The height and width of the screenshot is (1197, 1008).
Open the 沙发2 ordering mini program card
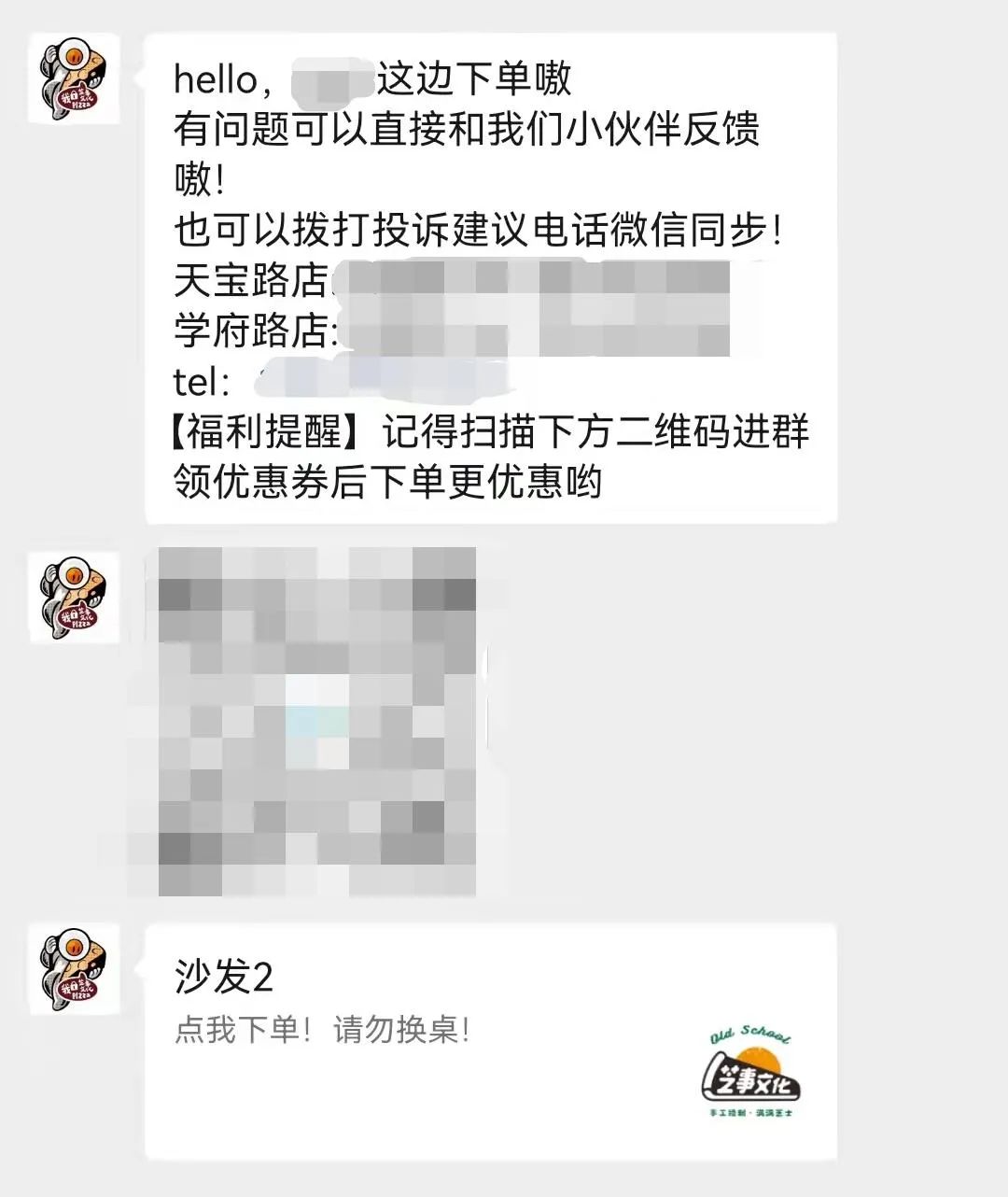pyautogui.click(x=490, y=1041)
